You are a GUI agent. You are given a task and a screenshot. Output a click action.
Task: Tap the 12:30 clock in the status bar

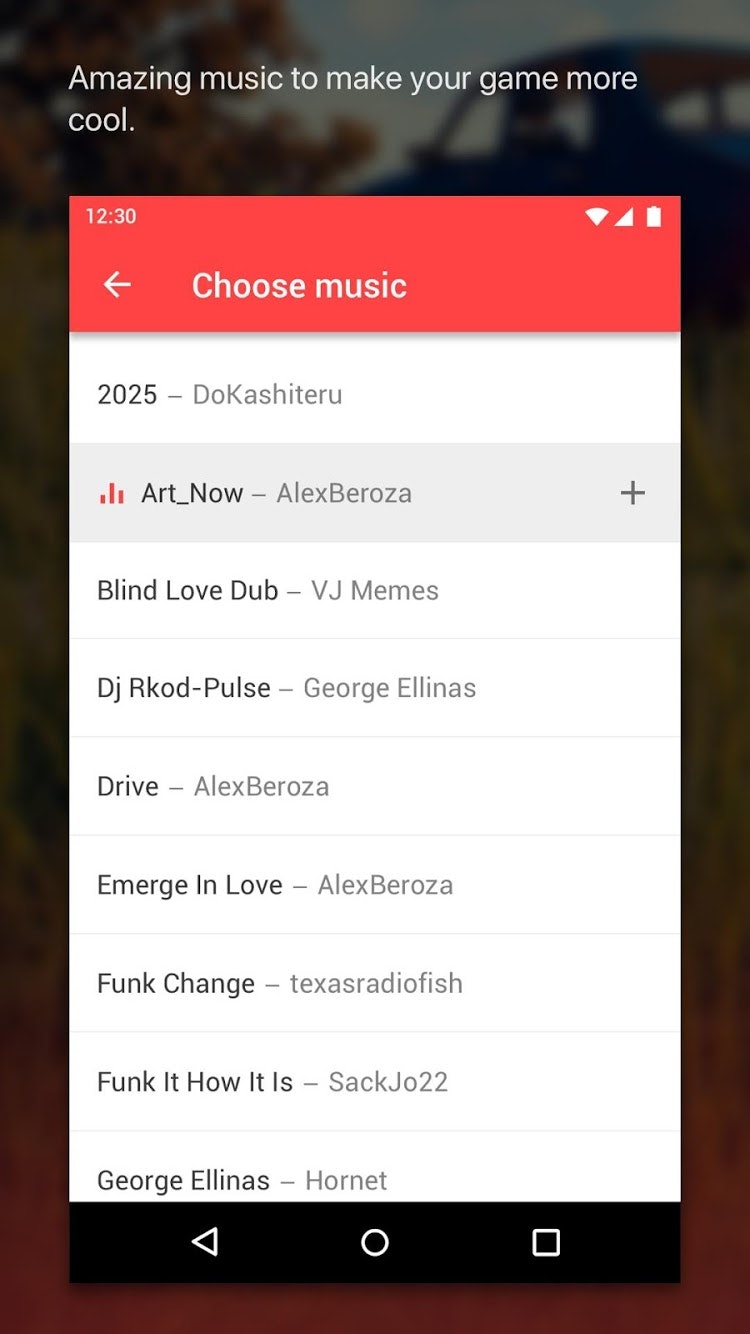coord(111,215)
